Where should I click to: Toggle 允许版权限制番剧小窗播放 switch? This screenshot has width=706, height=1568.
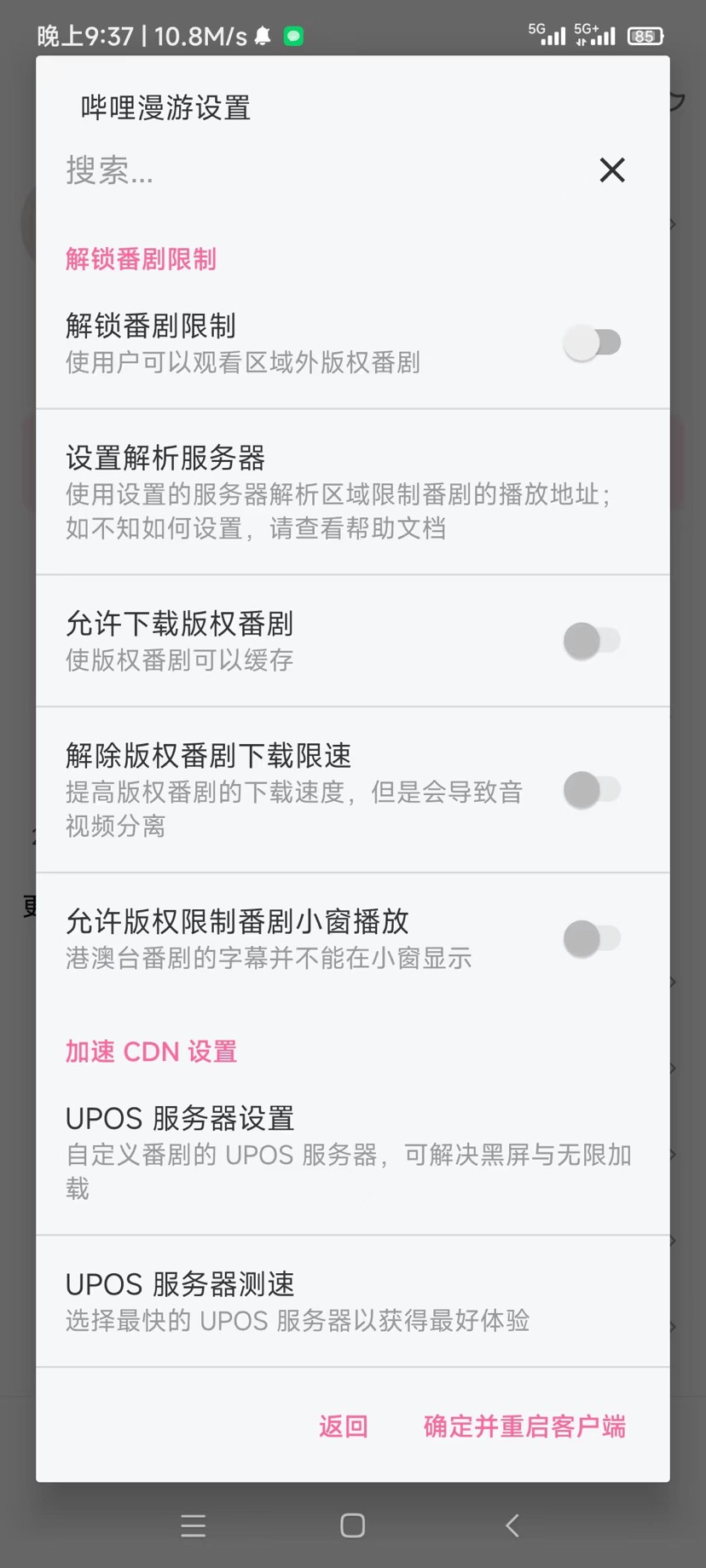592,939
